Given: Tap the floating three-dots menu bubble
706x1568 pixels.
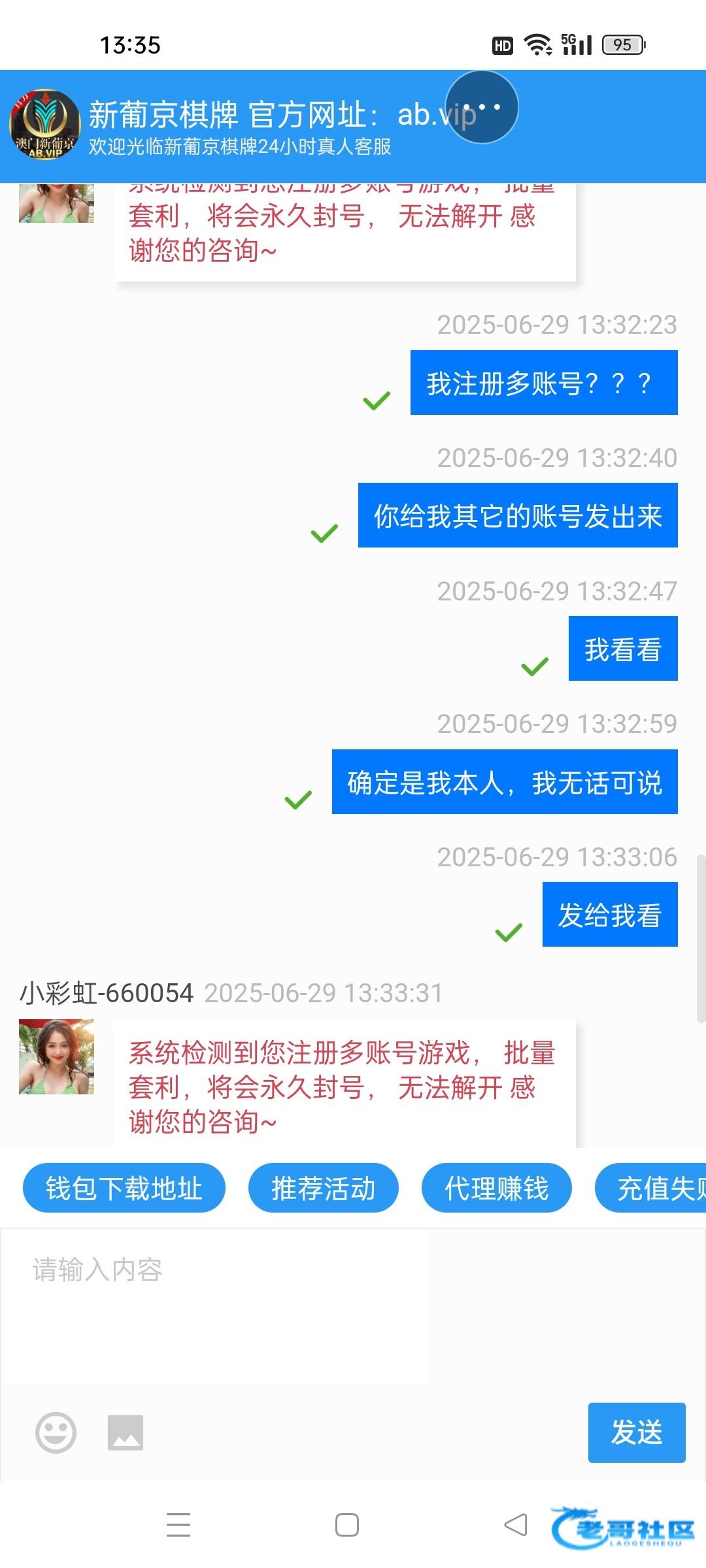Looking at the screenshot, I should click(482, 107).
